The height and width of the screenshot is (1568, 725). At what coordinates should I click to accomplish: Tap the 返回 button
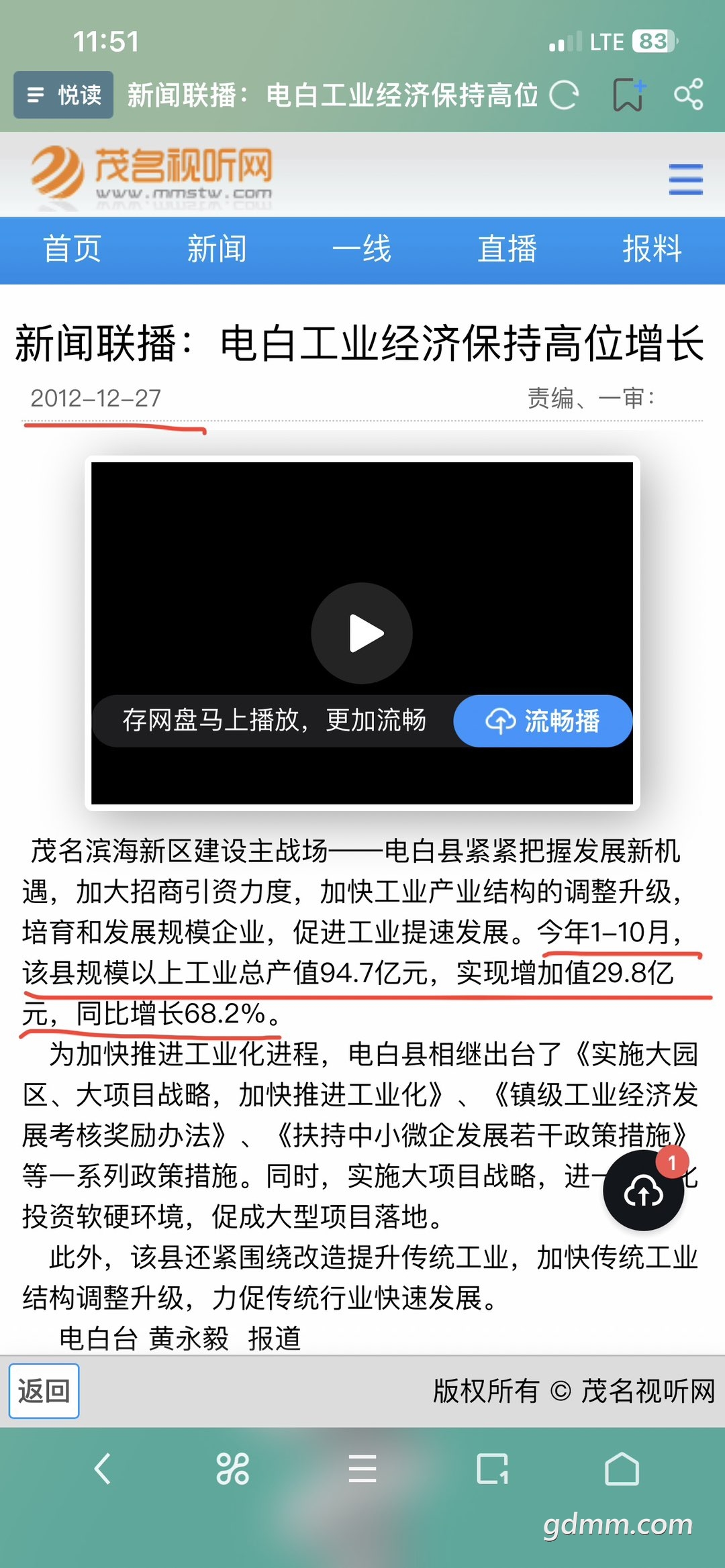pos(44,1391)
